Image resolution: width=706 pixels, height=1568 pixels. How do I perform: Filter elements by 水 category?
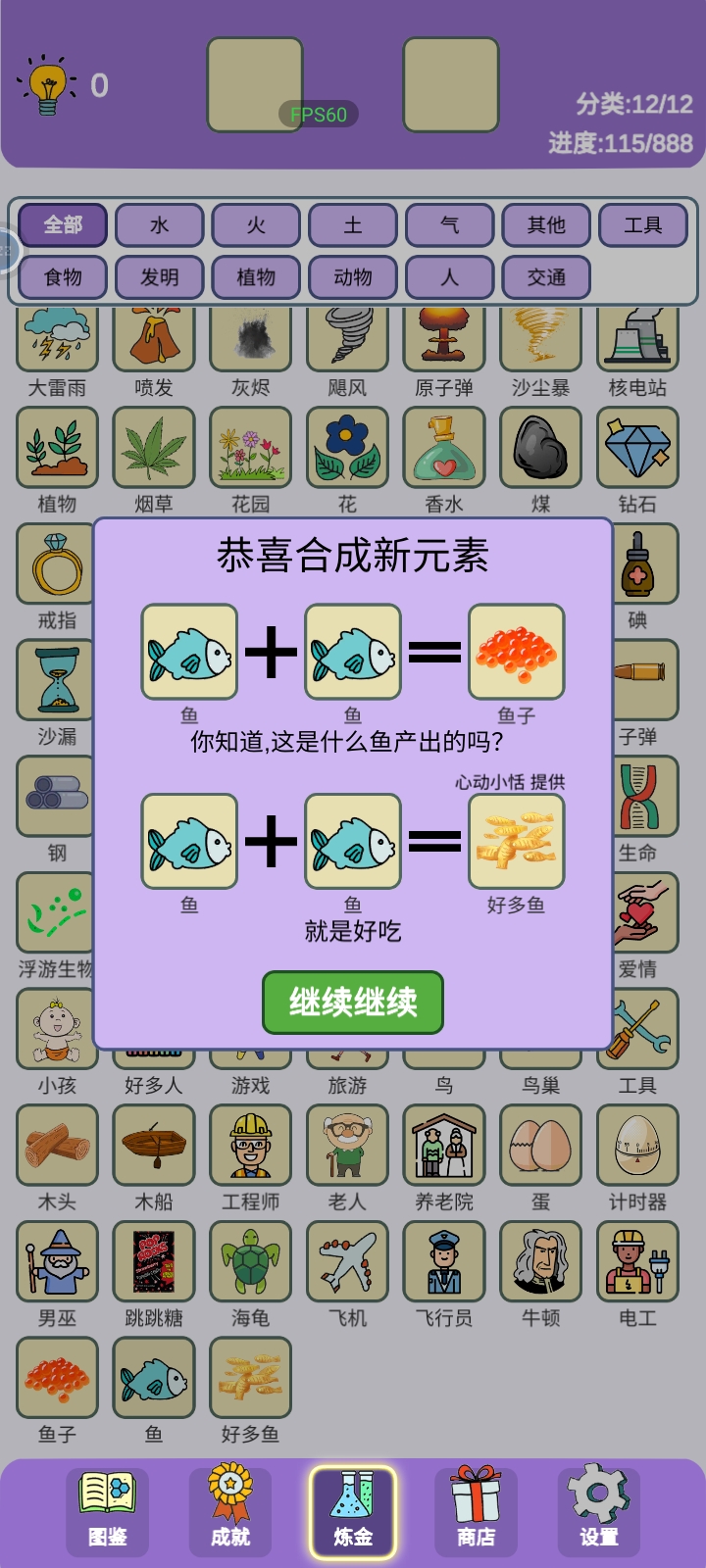point(159,225)
